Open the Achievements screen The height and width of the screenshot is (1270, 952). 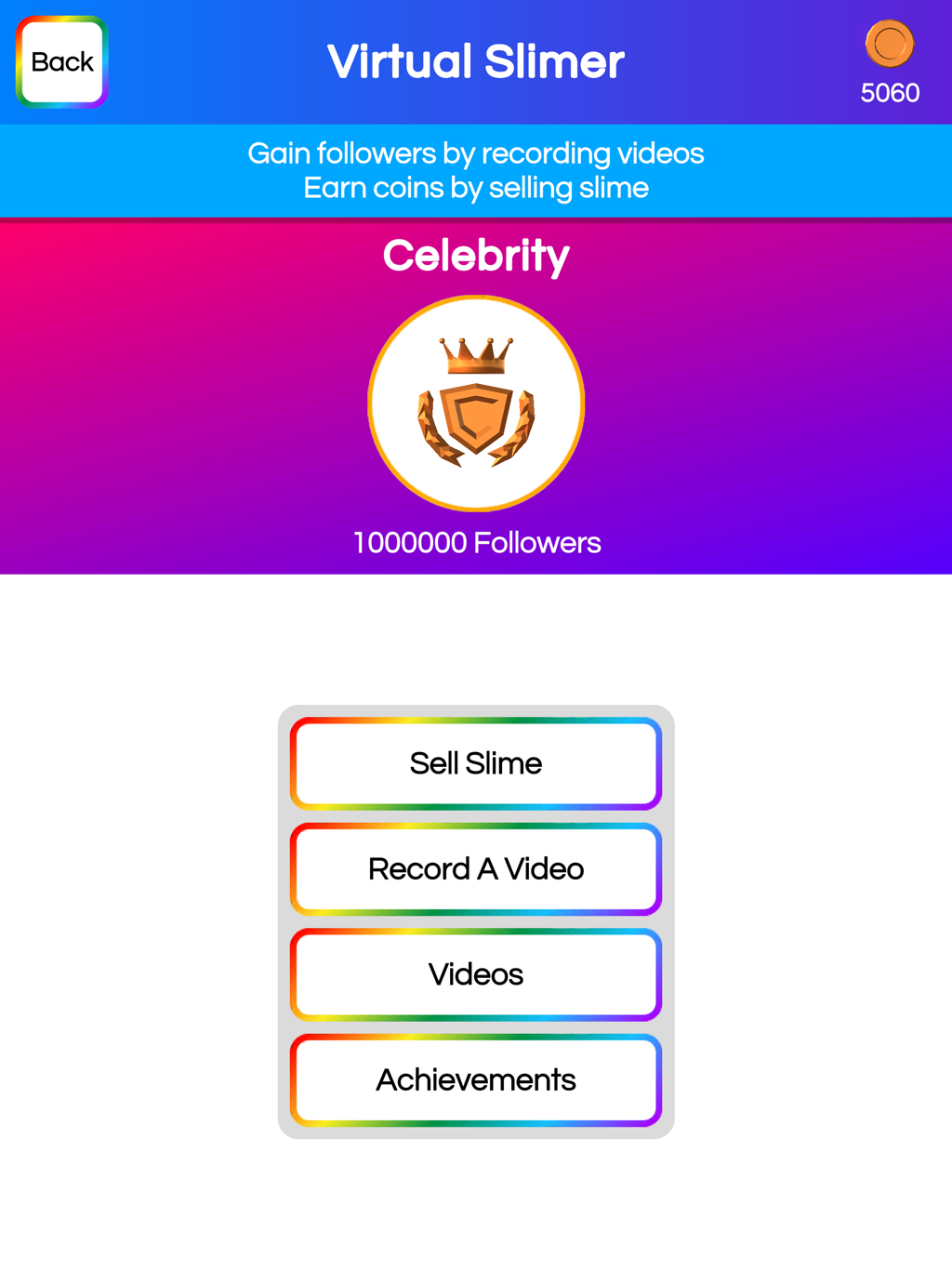[475, 1079]
